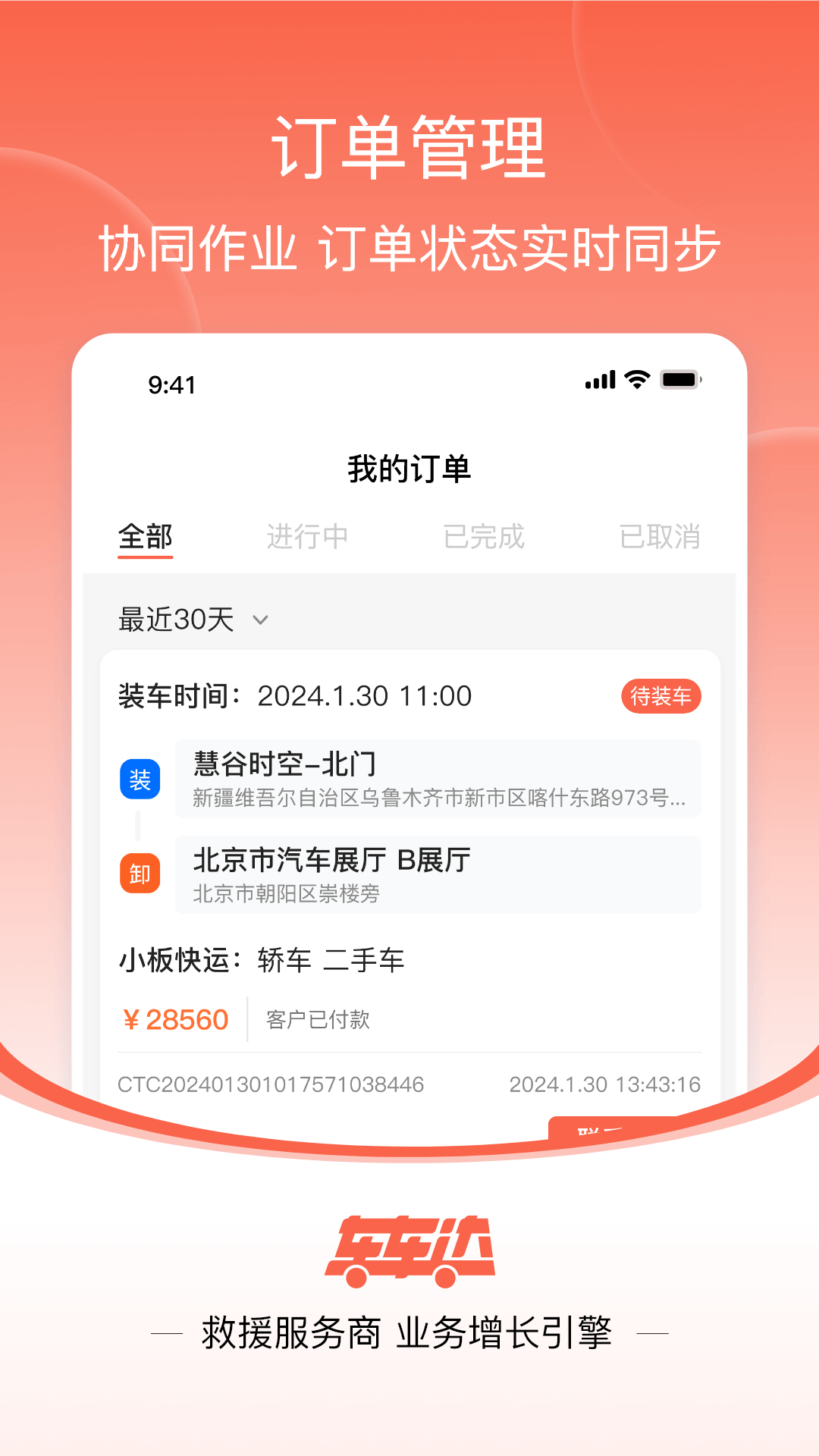This screenshot has height=1456, width=819.
Task: Tap the cellular signal icon
Action: coord(598,378)
